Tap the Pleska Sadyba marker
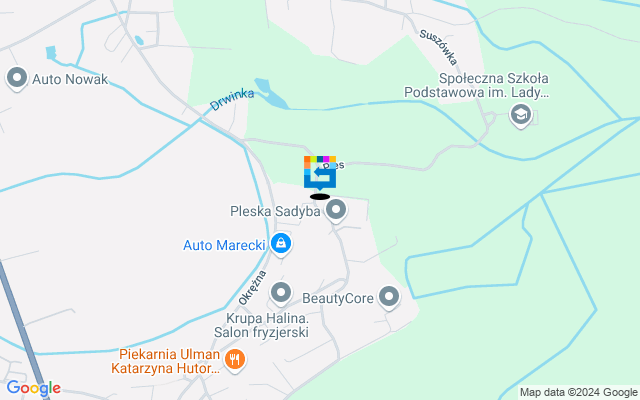640x400 pixels. (336, 210)
